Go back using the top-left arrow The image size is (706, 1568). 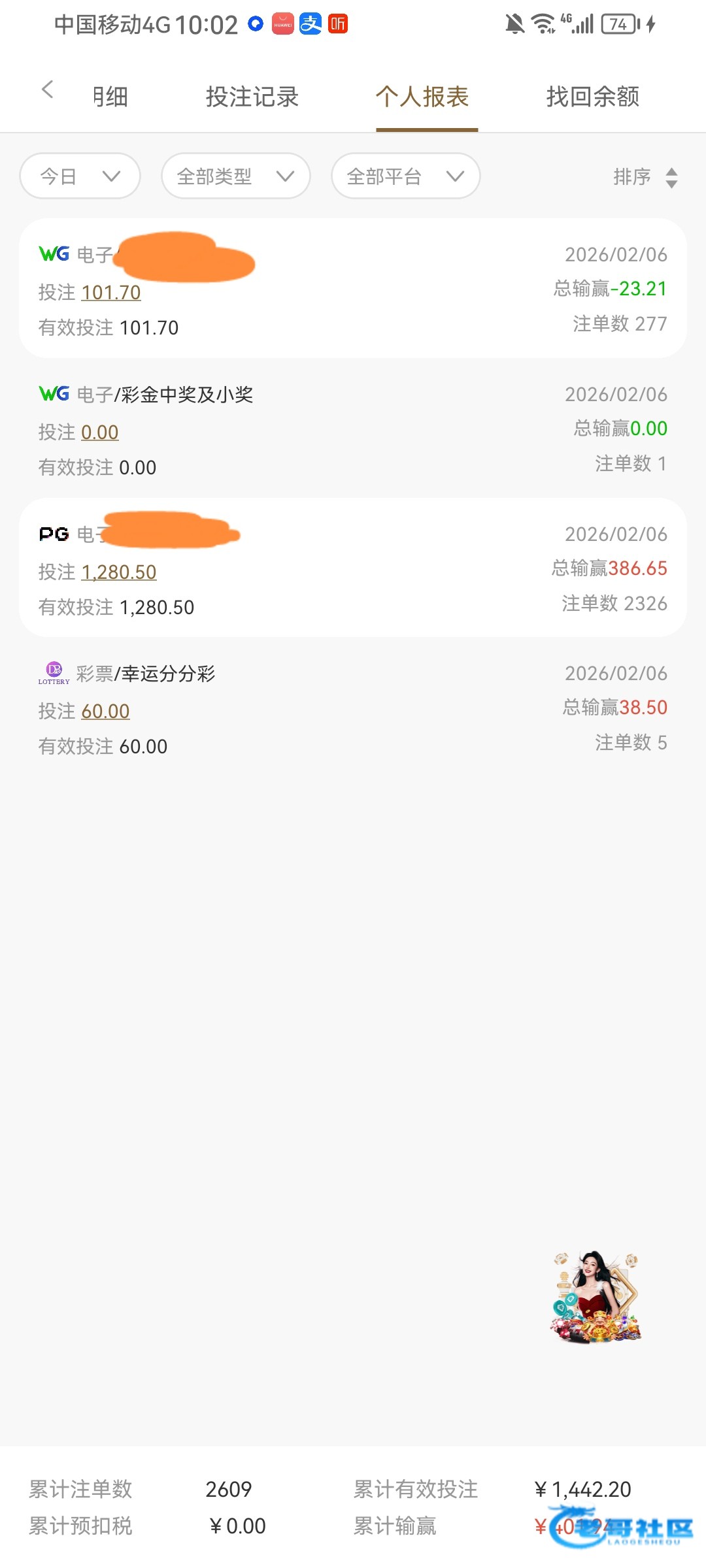[47, 90]
